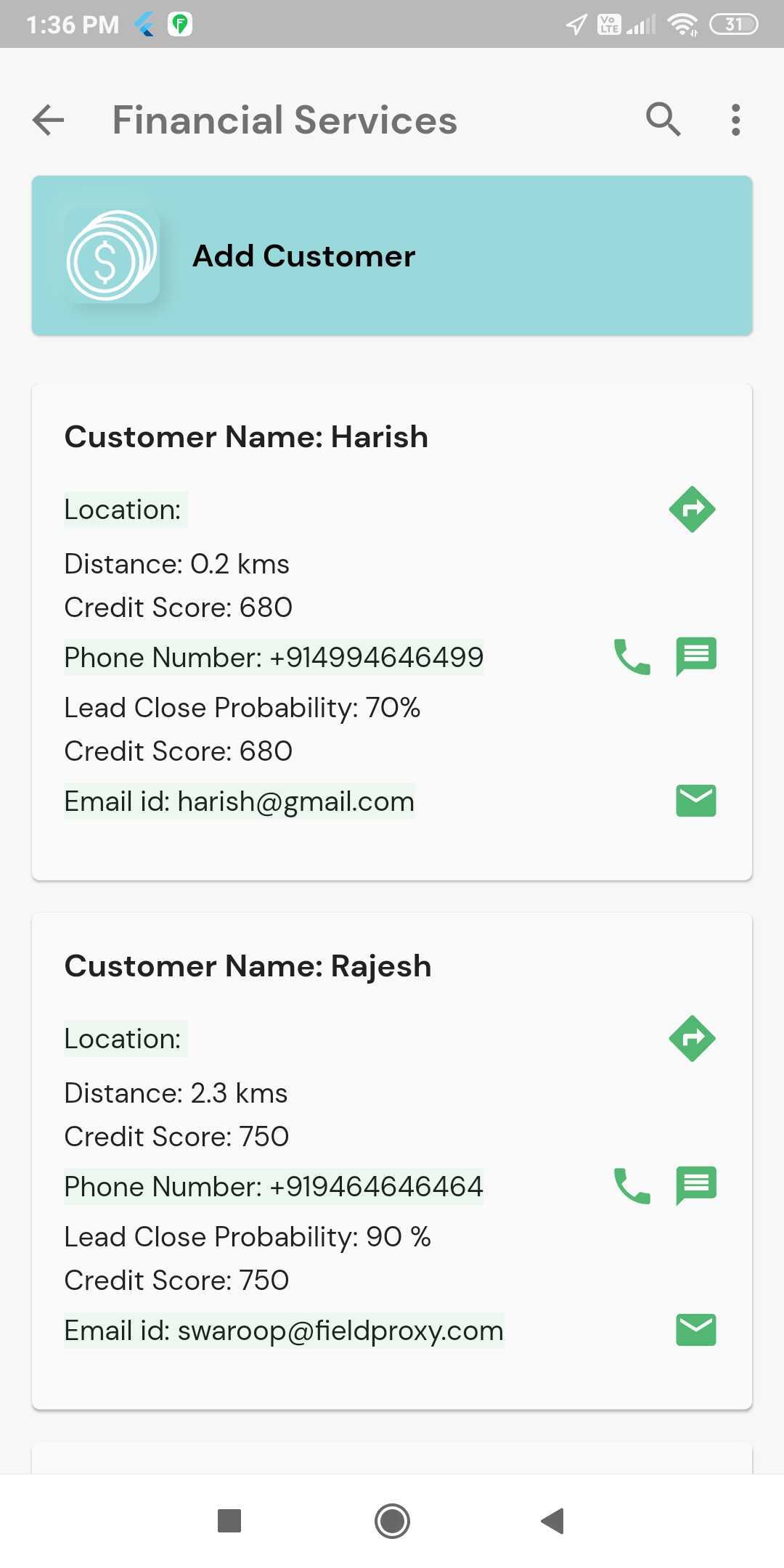
Task: Tap the Add Customer card
Action: click(x=392, y=256)
